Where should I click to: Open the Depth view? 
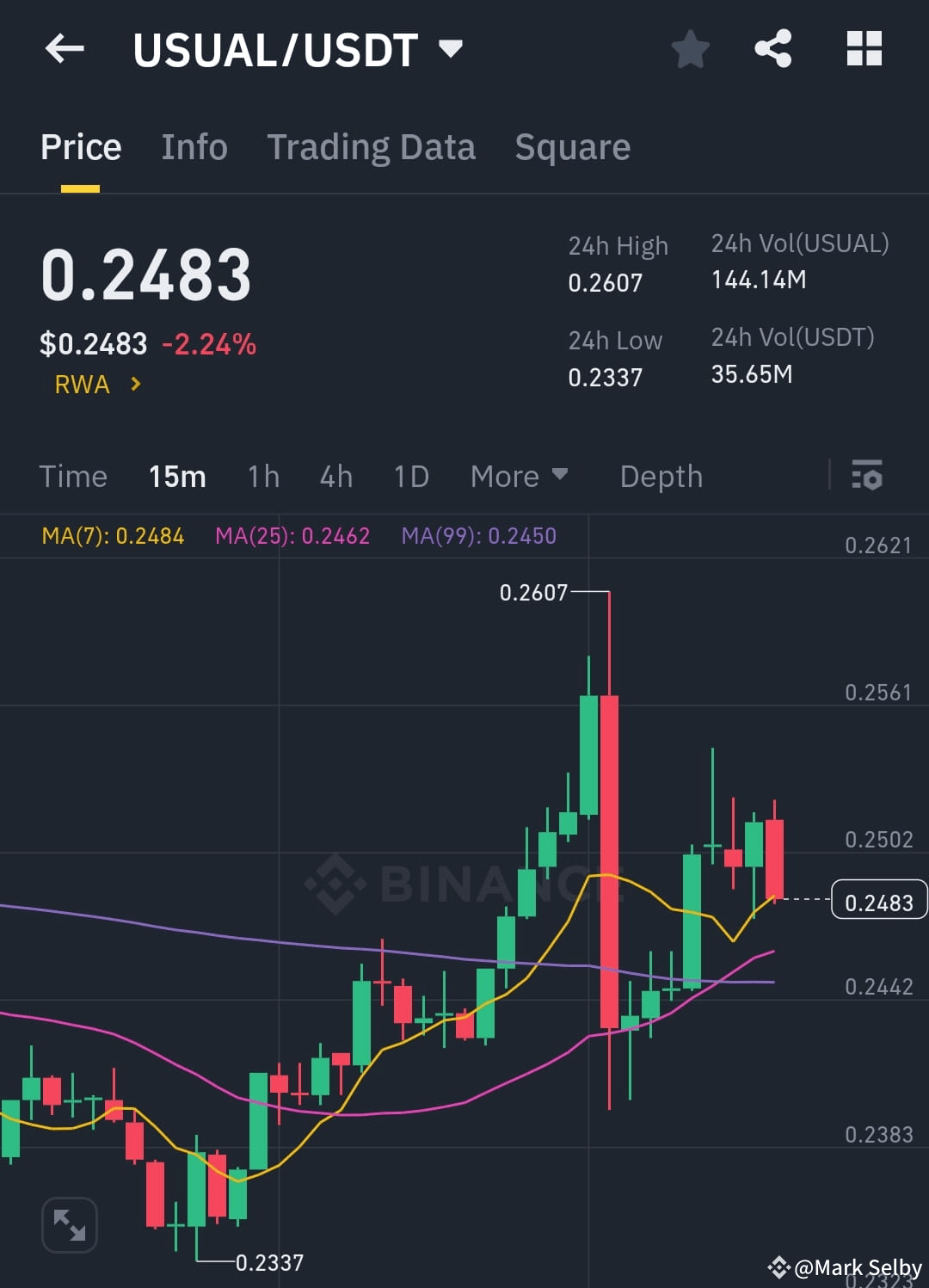click(661, 476)
